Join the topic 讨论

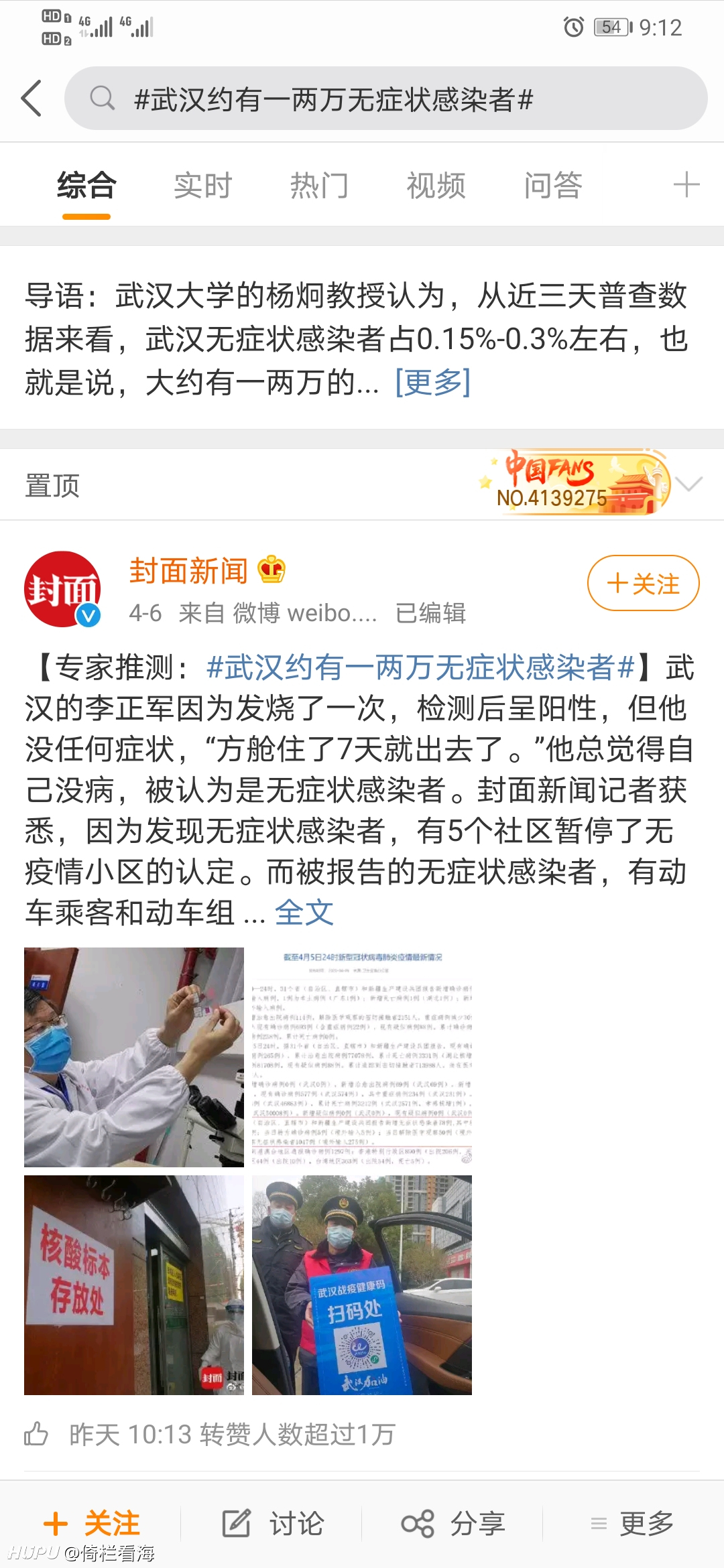[273, 1524]
